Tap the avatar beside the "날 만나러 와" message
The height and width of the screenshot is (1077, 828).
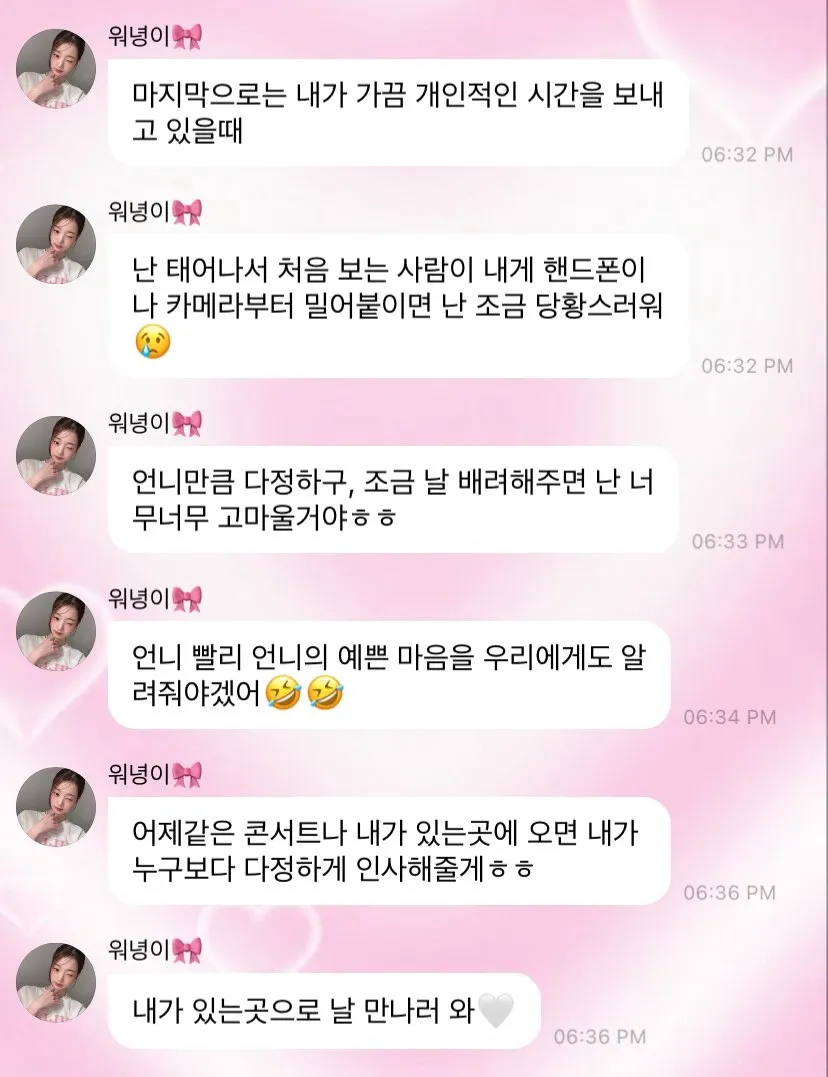click(x=57, y=980)
